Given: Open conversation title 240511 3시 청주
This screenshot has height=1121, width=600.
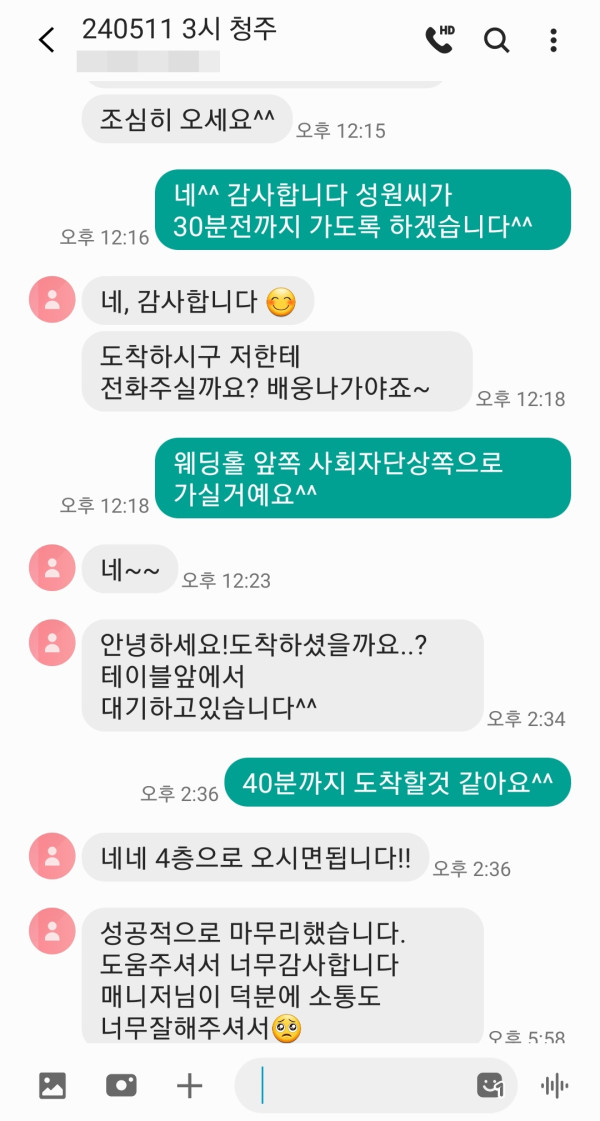Looking at the screenshot, I should click(x=179, y=29).
